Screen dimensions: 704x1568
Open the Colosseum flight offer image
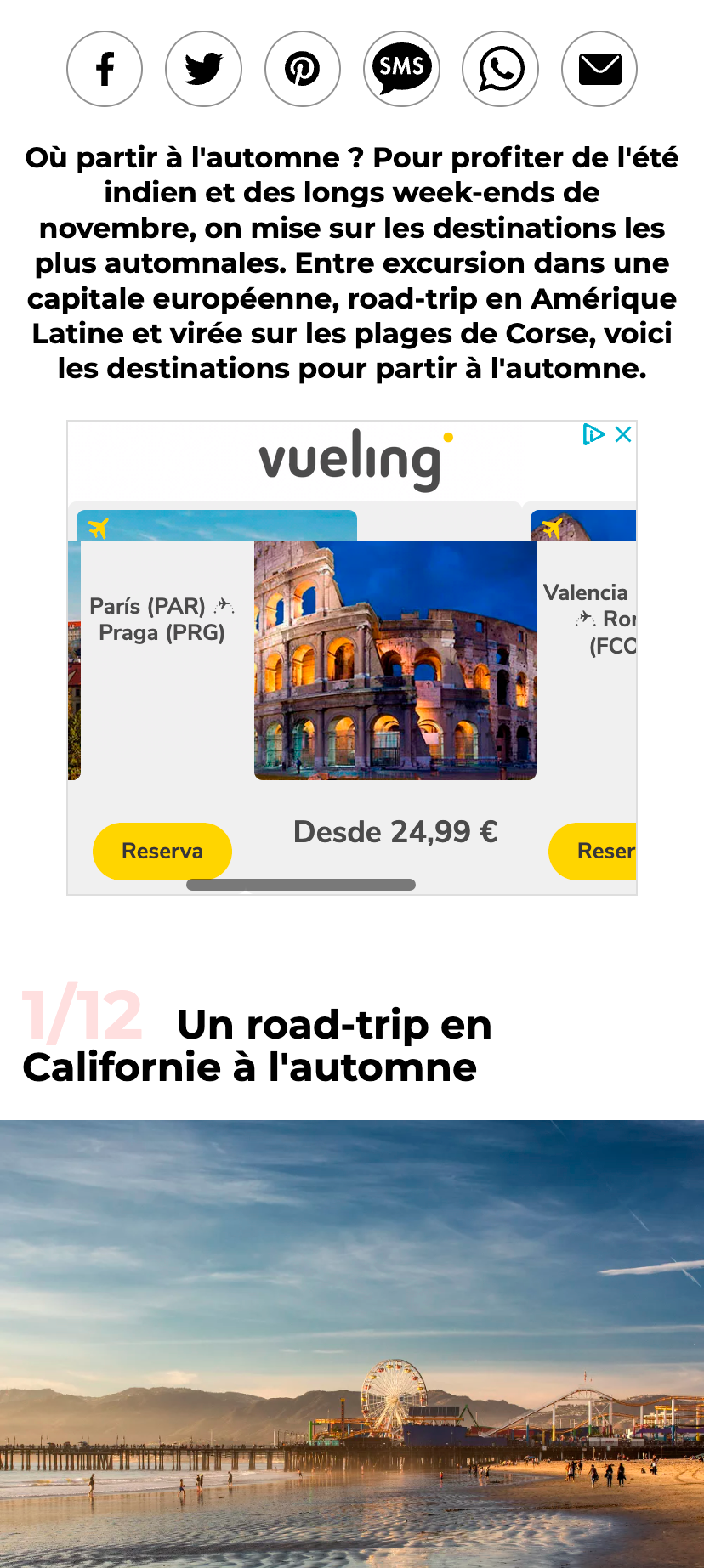(x=395, y=660)
